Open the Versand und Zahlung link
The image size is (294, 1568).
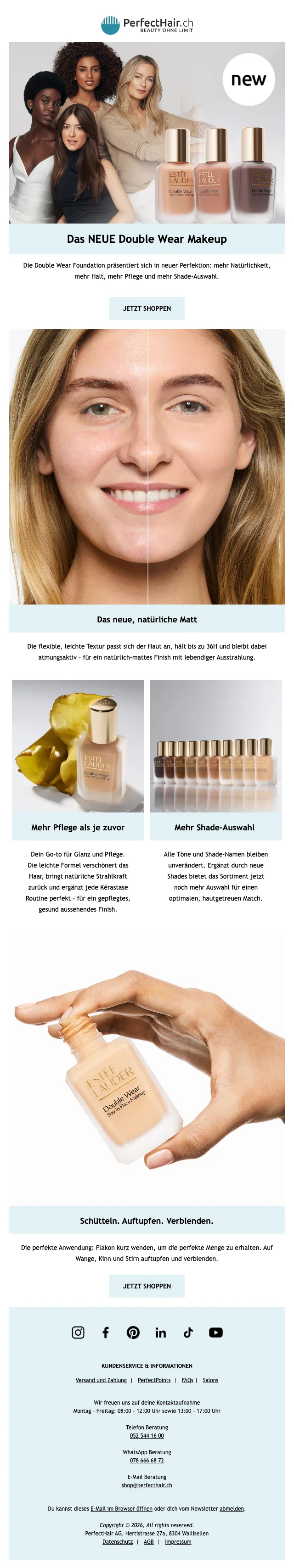point(101,1380)
